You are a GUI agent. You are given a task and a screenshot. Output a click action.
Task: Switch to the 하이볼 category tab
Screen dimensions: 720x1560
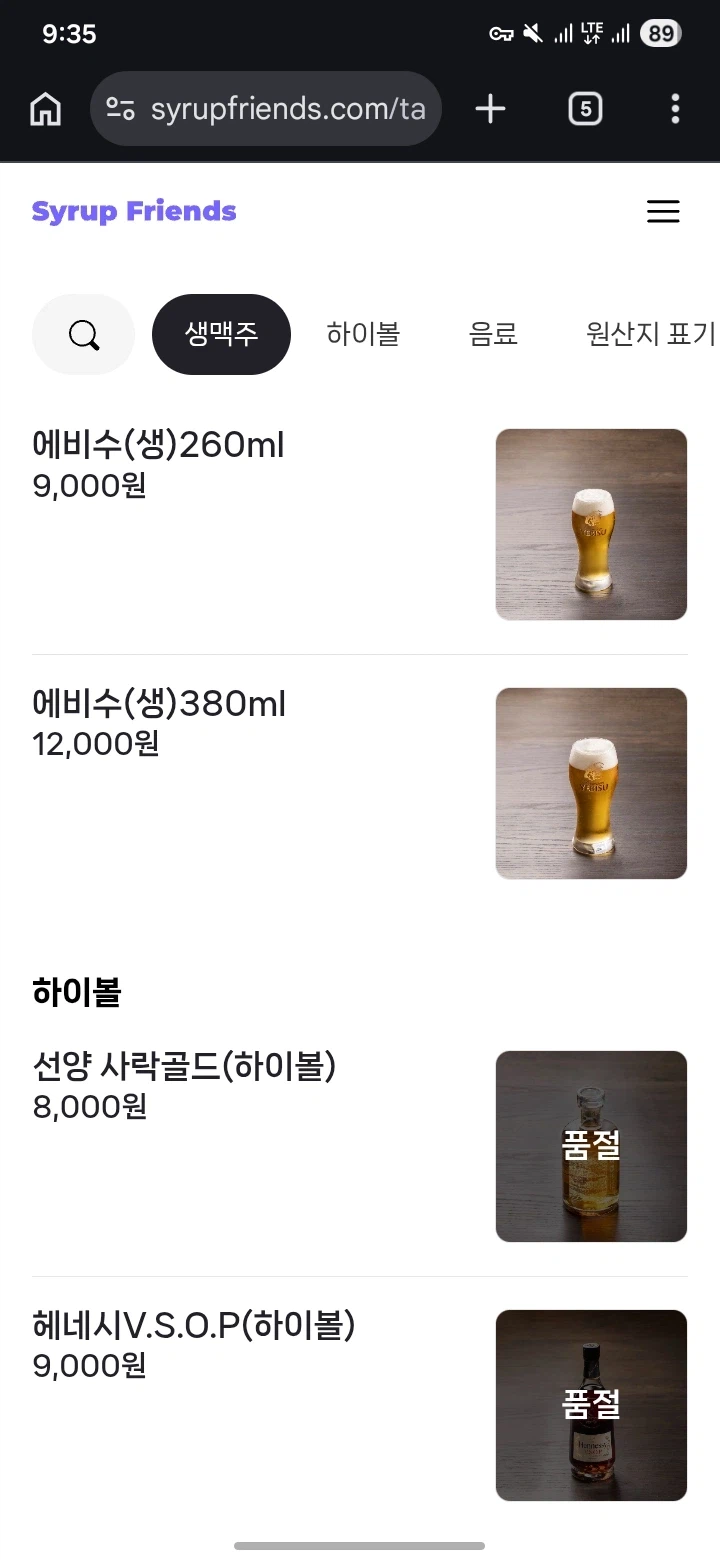[x=364, y=334]
